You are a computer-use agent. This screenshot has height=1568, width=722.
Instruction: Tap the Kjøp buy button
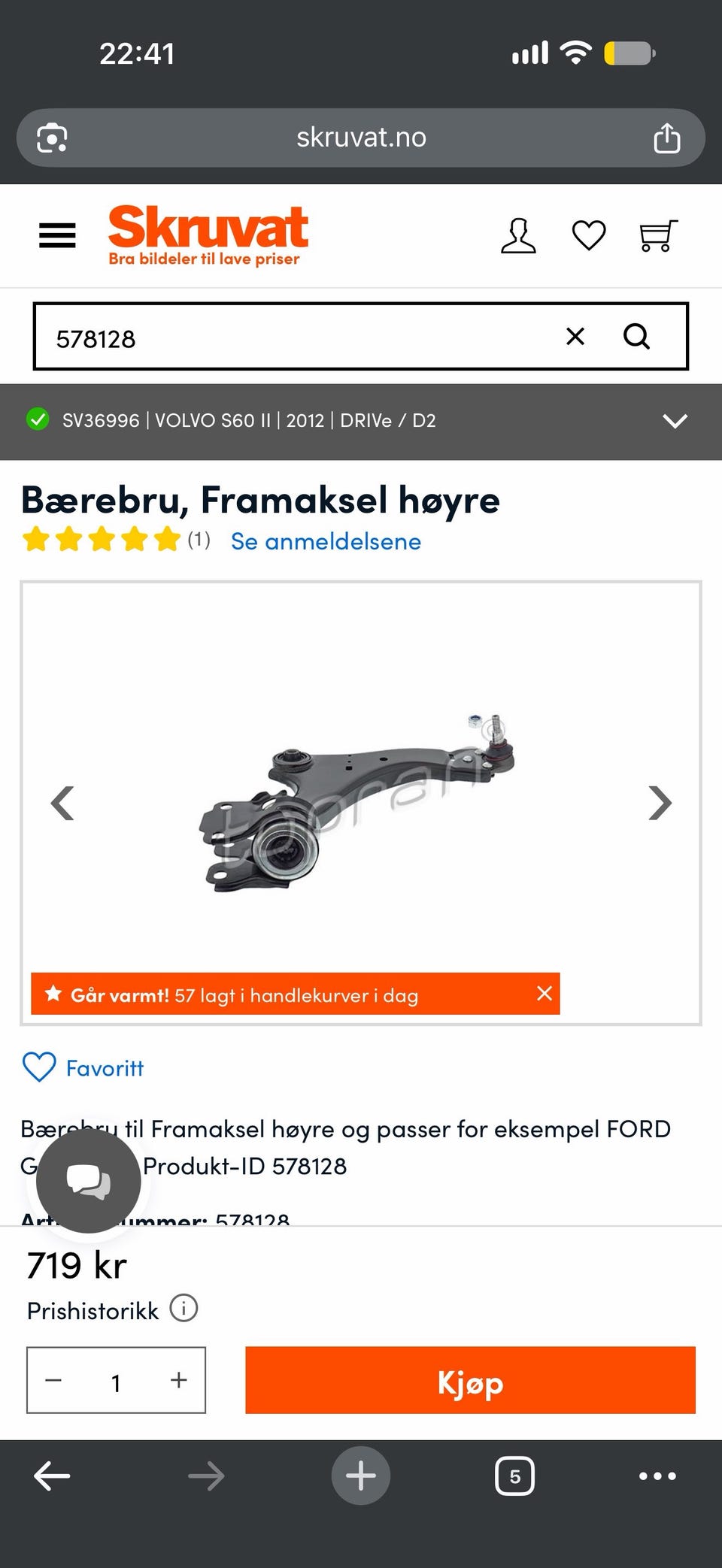470,1380
